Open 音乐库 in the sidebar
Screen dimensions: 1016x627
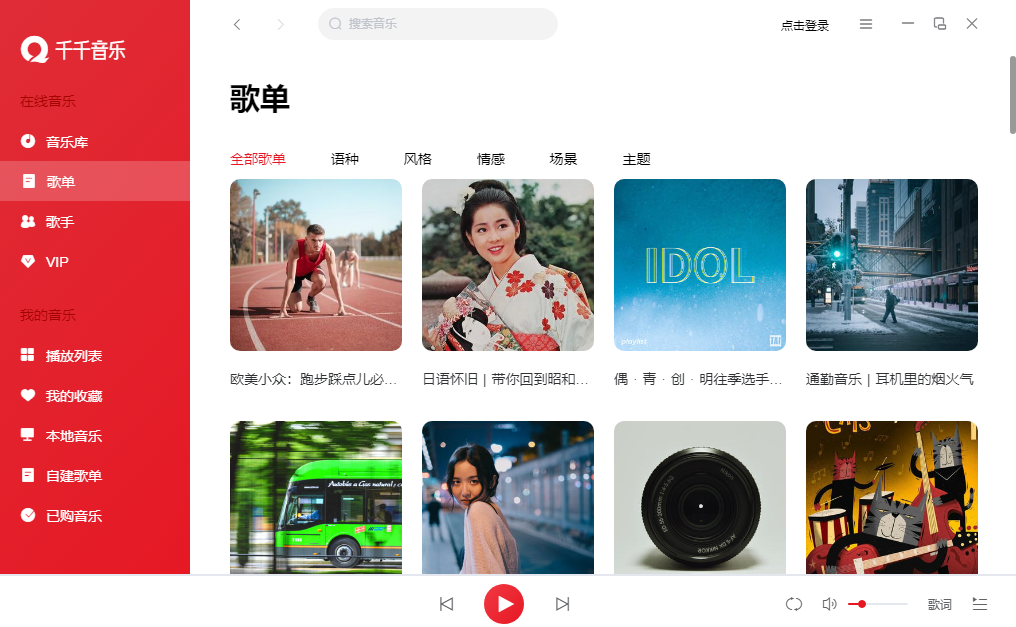click(x=66, y=142)
